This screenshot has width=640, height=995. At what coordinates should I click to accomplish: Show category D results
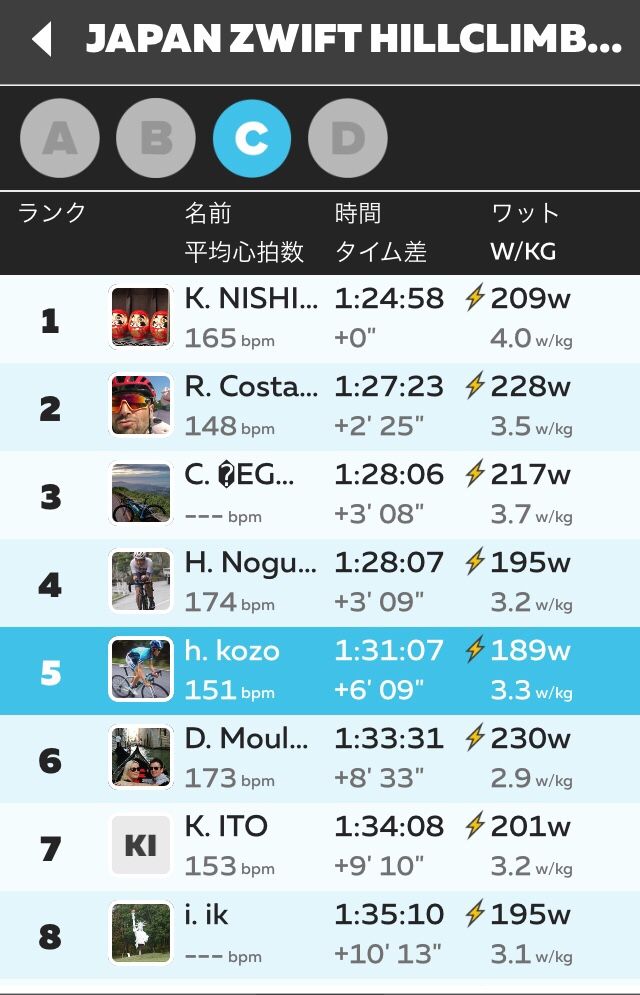coord(348,139)
